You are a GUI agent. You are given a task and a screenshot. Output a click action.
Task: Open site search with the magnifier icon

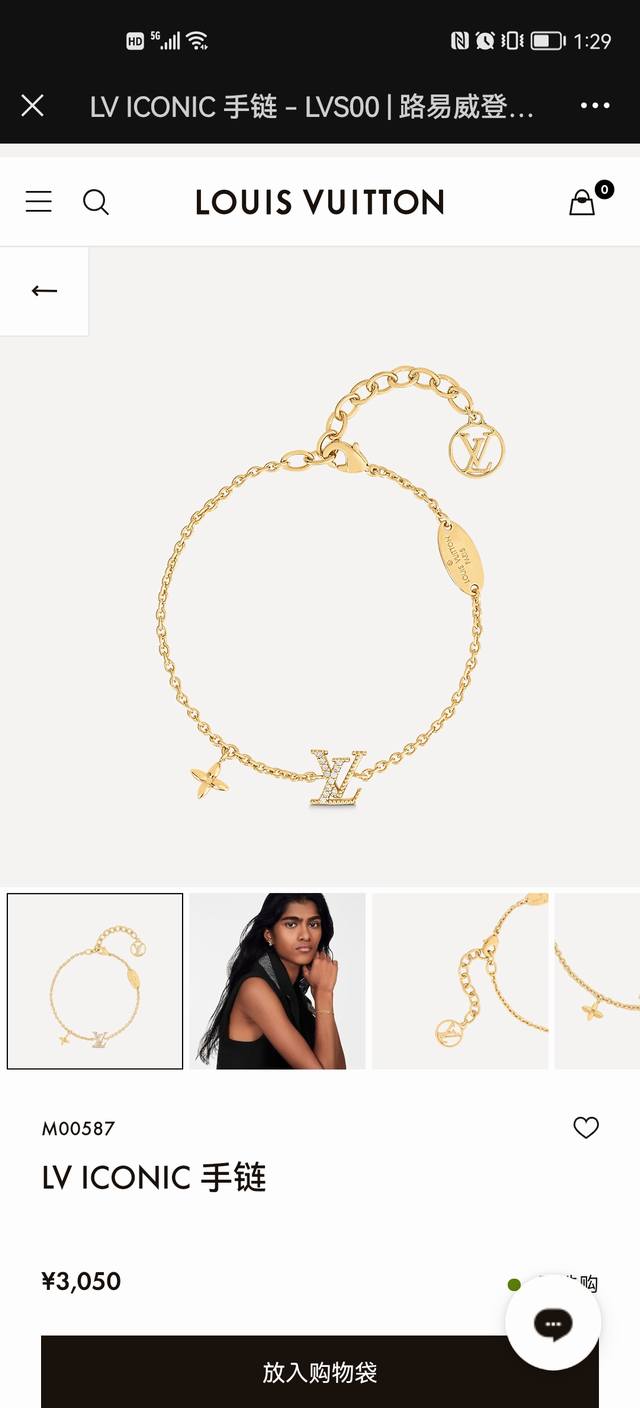pos(96,202)
